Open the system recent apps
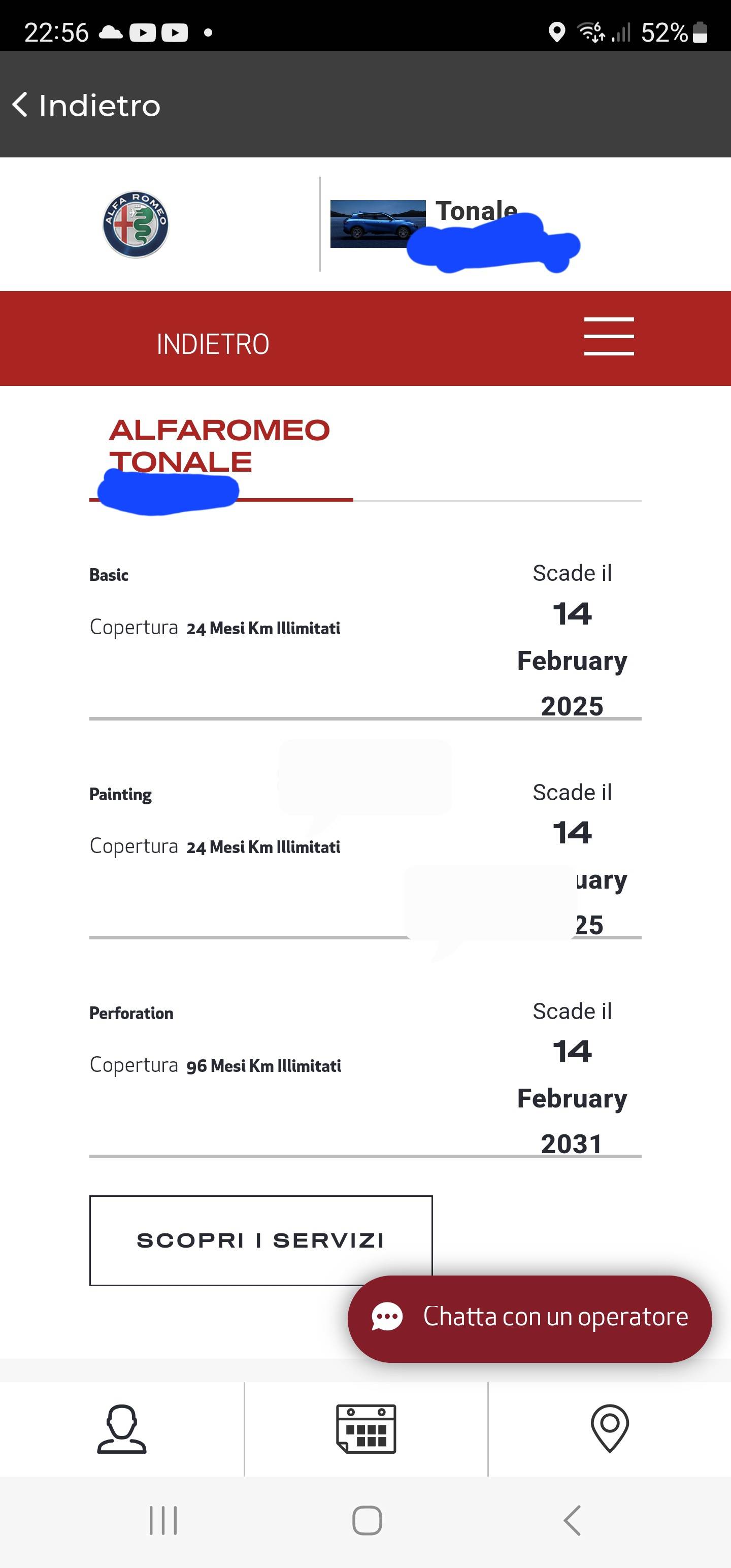This screenshot has width=731, height=1568. pos(163,1520)
